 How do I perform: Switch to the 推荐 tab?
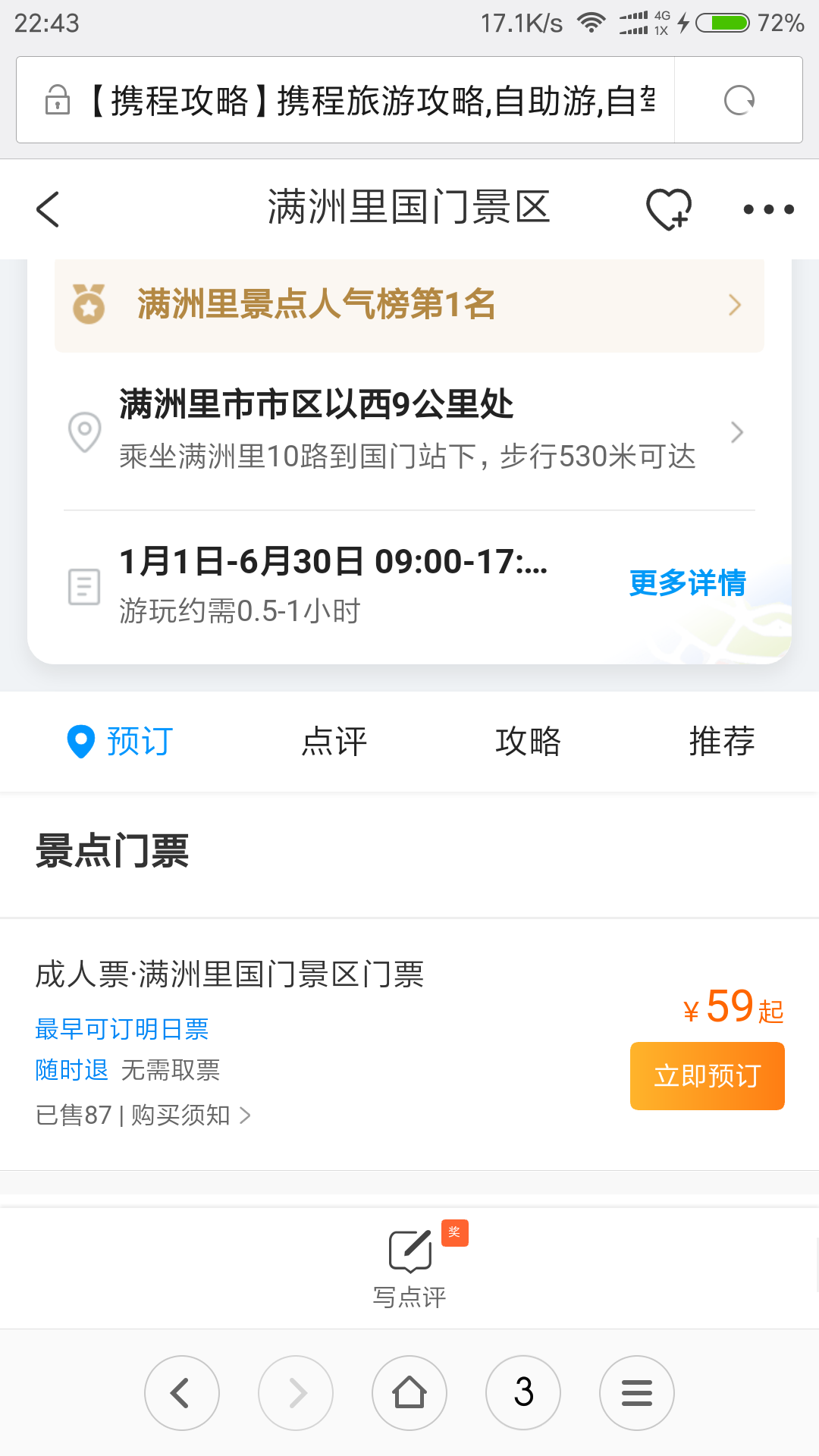[721, 741]
